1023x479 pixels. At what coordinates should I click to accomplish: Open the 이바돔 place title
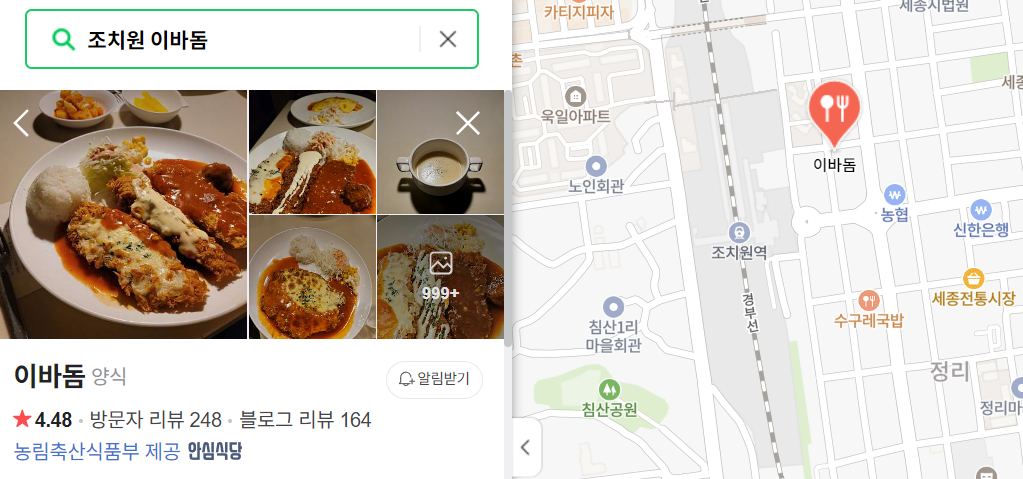(x=49, y=376)
